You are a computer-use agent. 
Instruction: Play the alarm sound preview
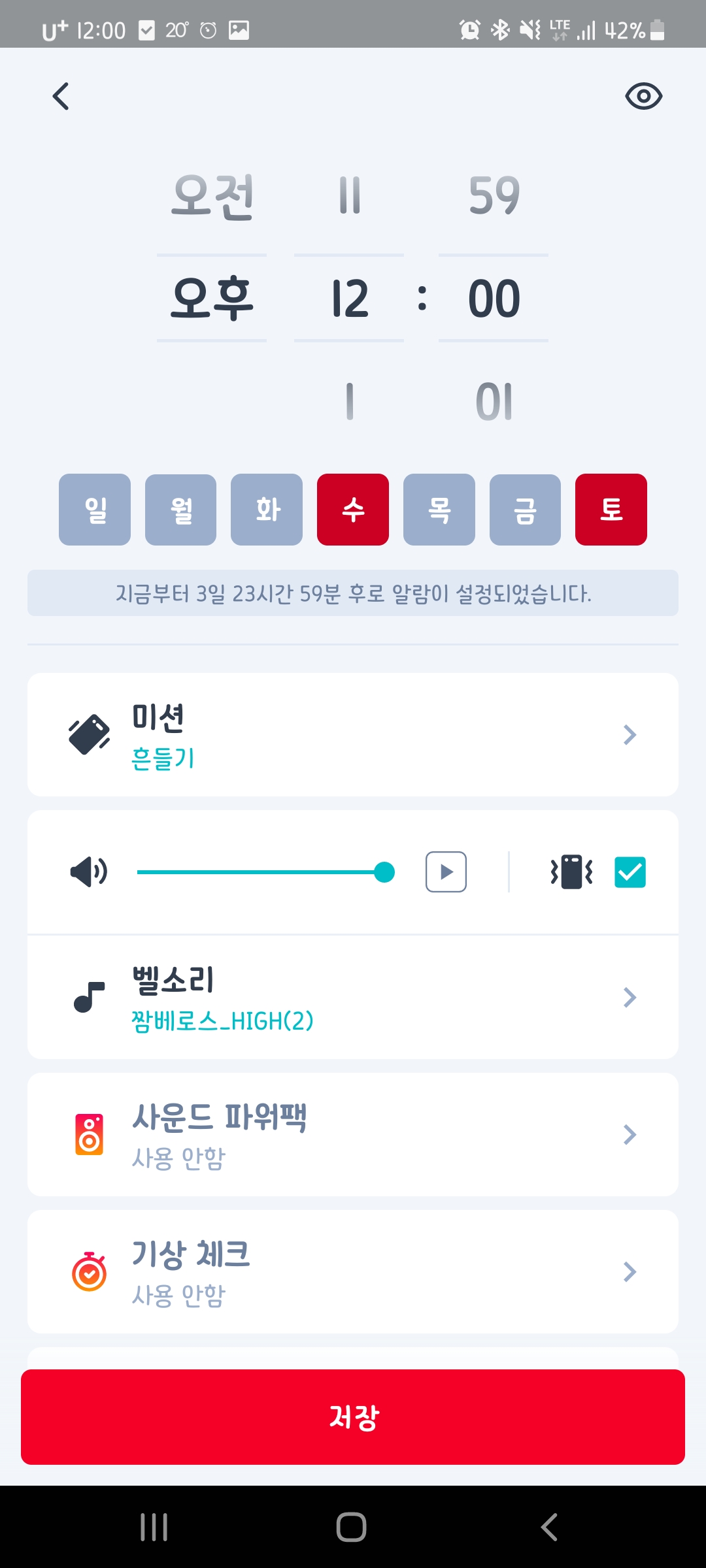(x=446, y=872)
